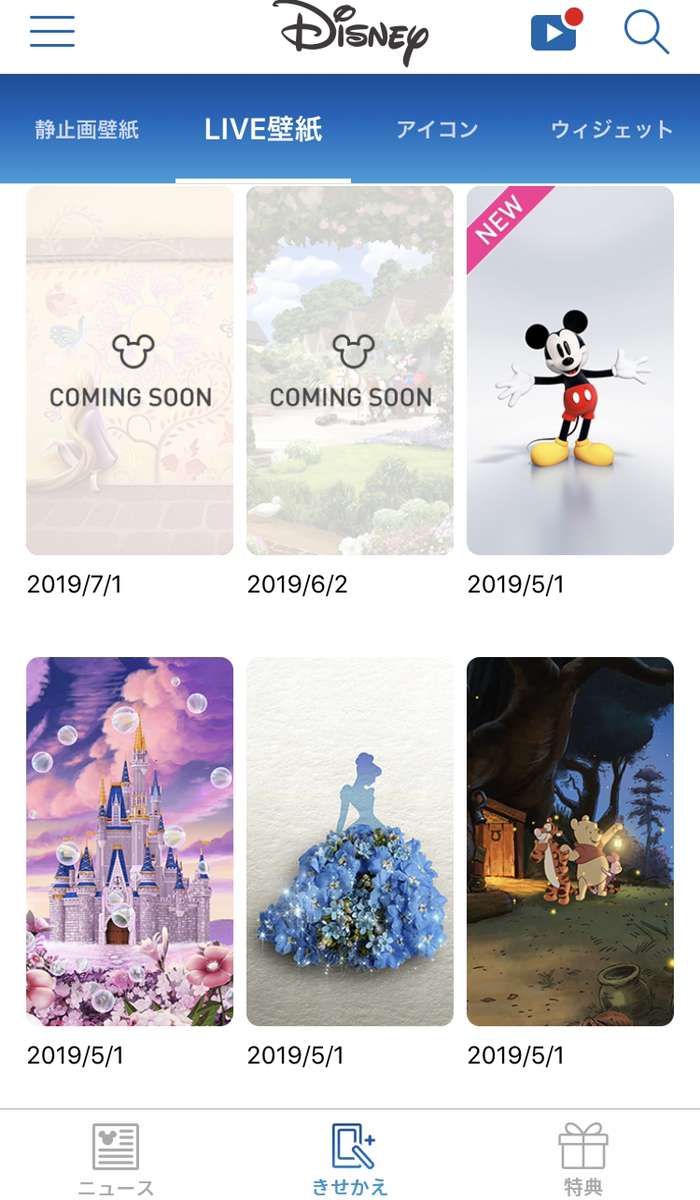The height and width of the screenshot is (1200, 700).
Task: Tap the 2019/6/2 Coming Soon wallpaper
Action: click(350, 370)
